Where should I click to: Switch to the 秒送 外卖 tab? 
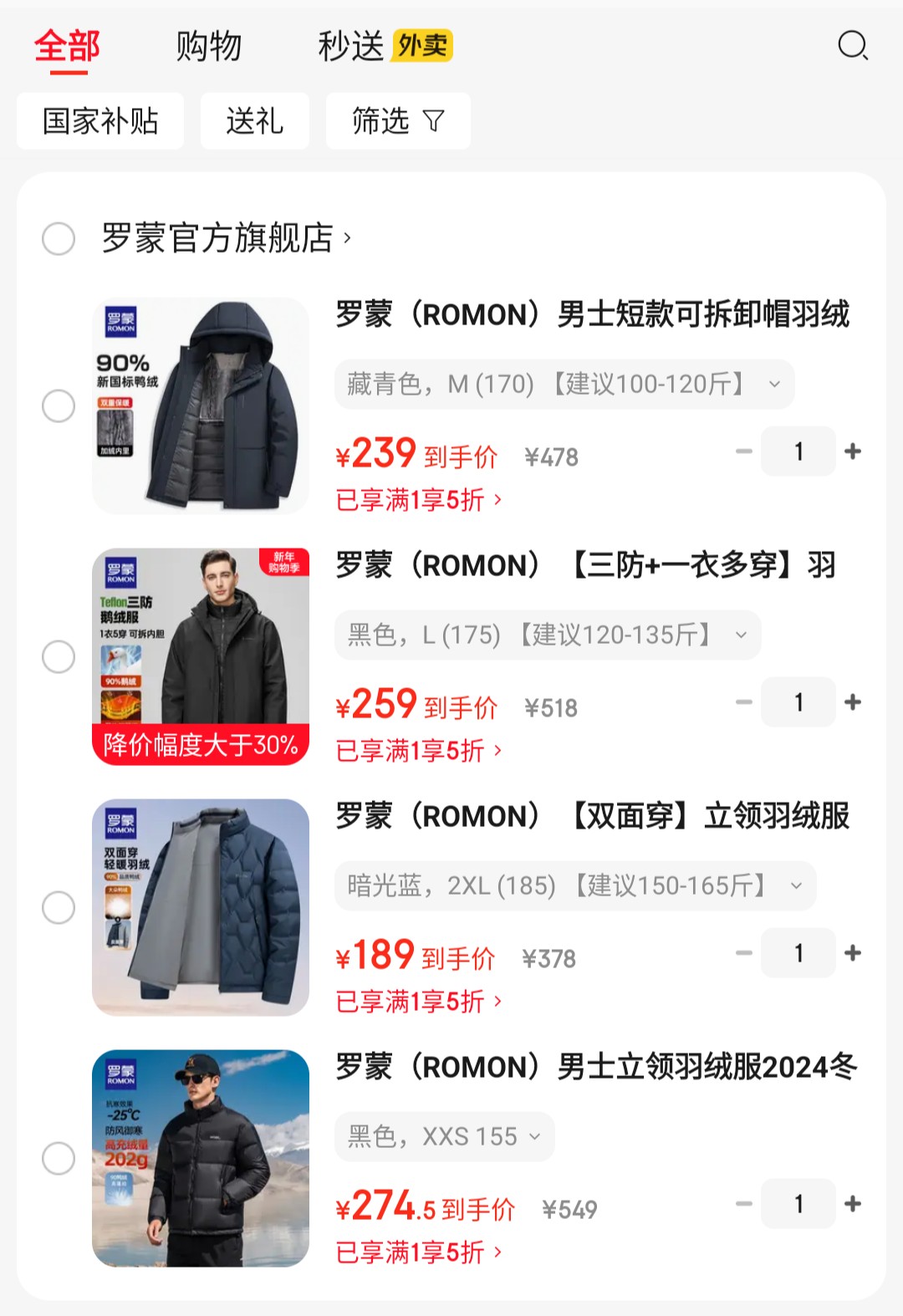384,46
